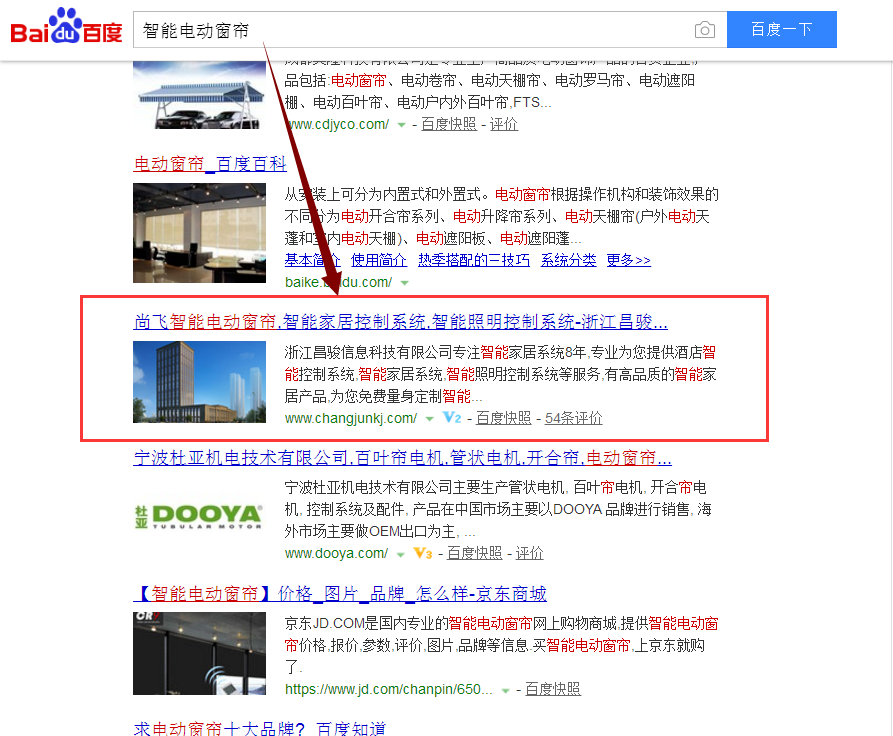Image resolution: width=893 pixels, height=736 pixels.
Task: Open 京东商城 智能电动窗帘 price result
Action: 340,594
